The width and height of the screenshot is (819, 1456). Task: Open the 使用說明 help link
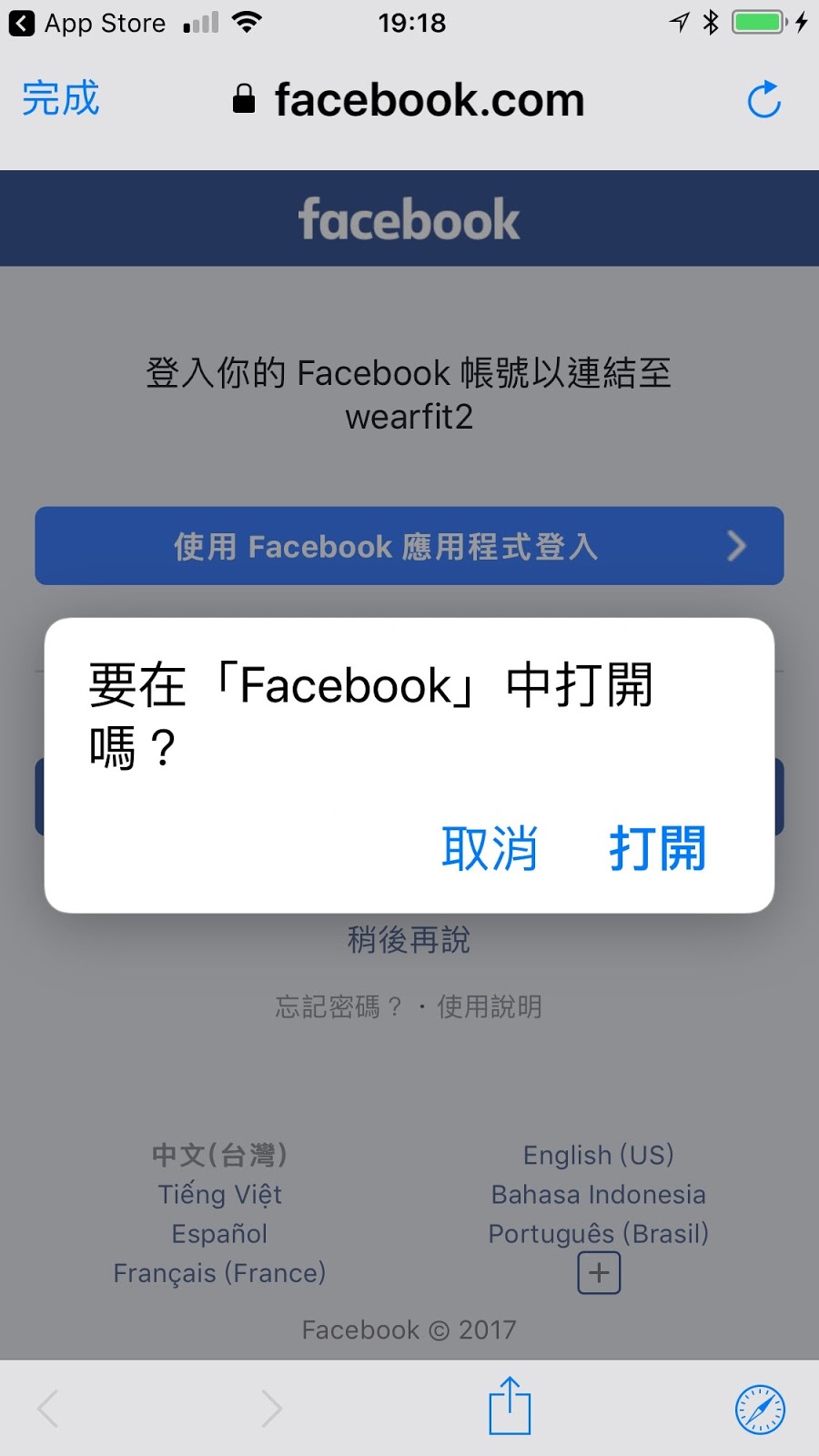click(490, 1006)
